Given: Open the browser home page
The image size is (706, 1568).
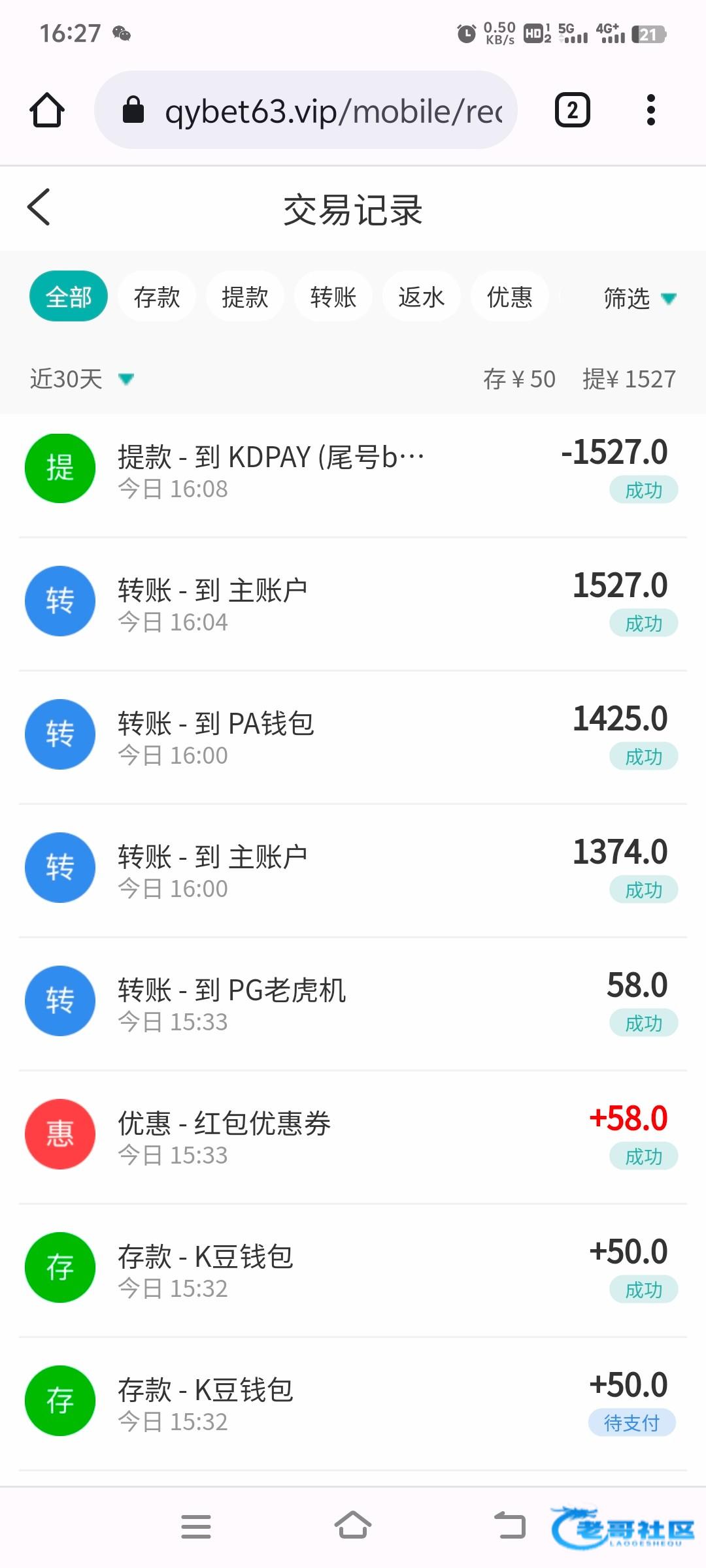Looking at the screenshot, I should pos(47,110).
